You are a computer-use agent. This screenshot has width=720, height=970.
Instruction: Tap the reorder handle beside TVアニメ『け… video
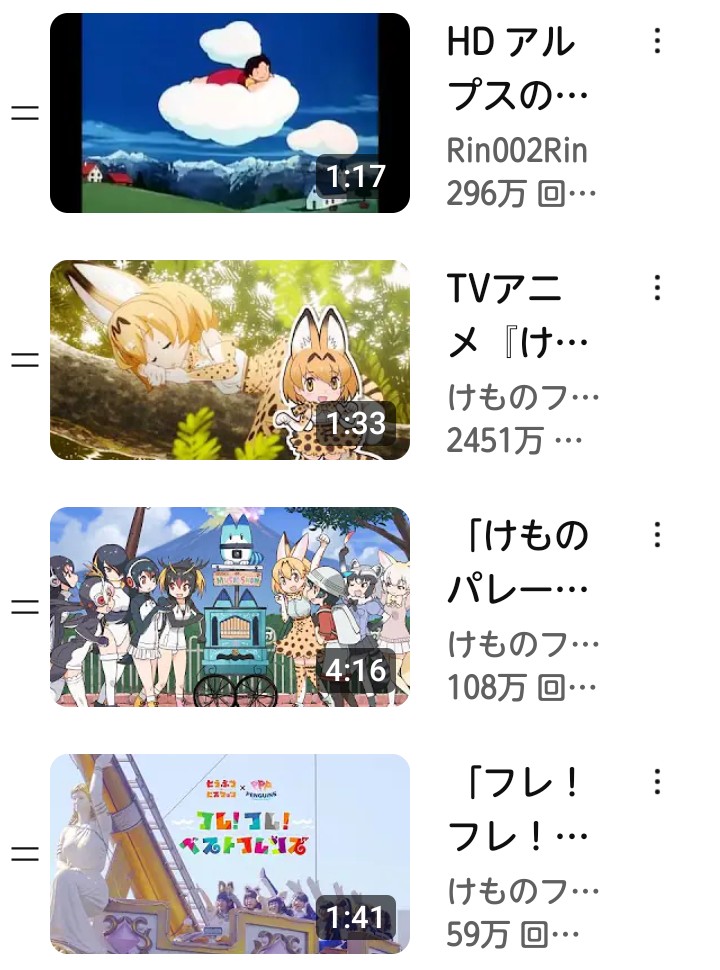coord(24,360)
